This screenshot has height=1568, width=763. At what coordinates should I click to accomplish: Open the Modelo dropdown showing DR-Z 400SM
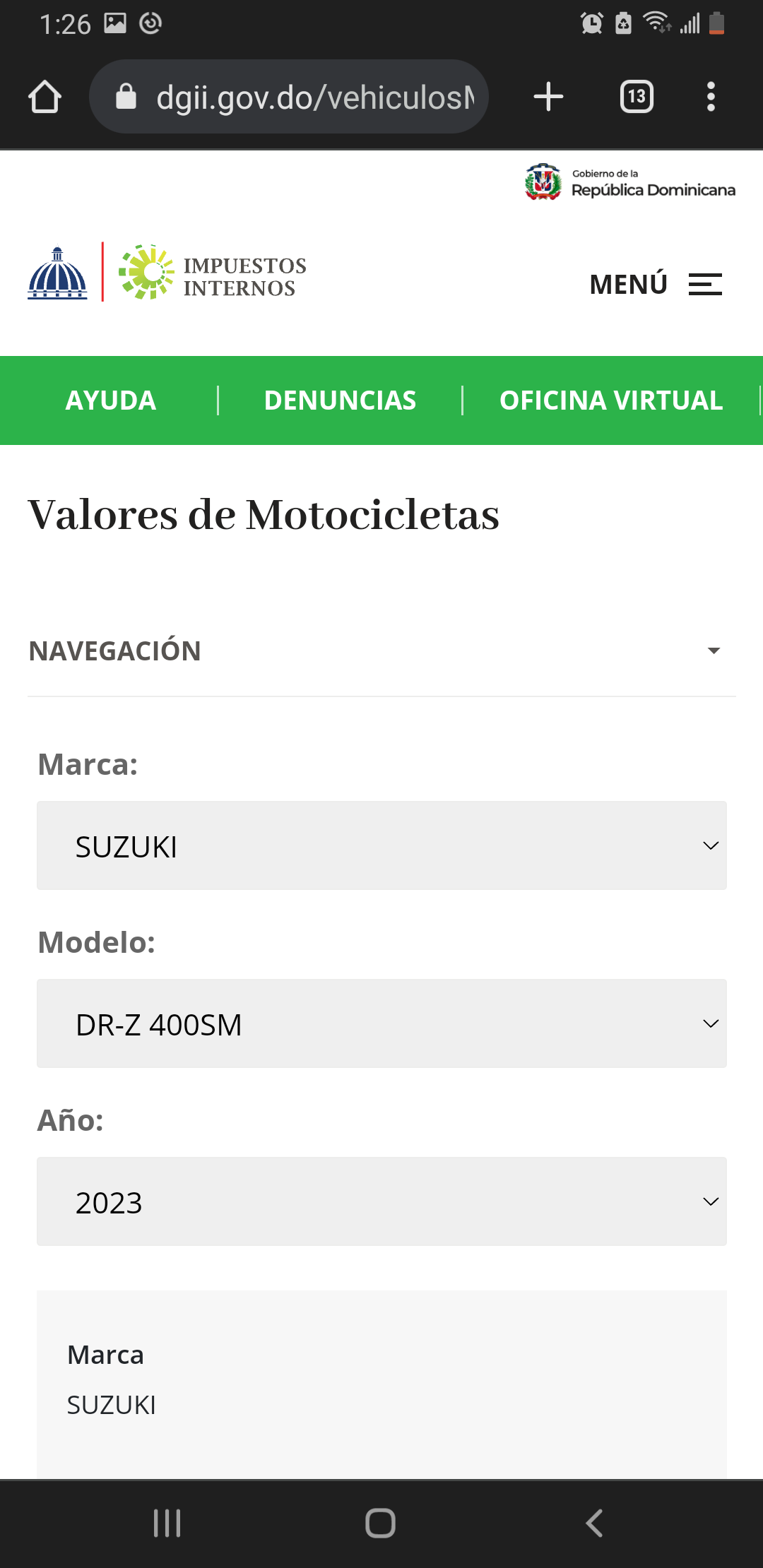(381, 1023)
